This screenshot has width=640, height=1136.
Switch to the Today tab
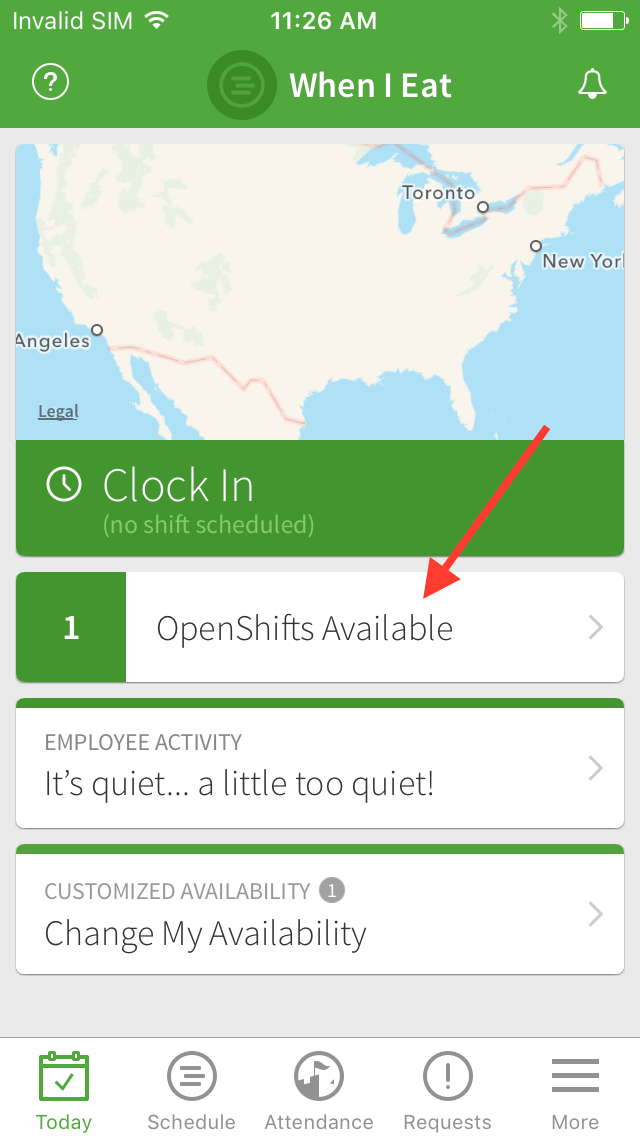coord(64,1091)
